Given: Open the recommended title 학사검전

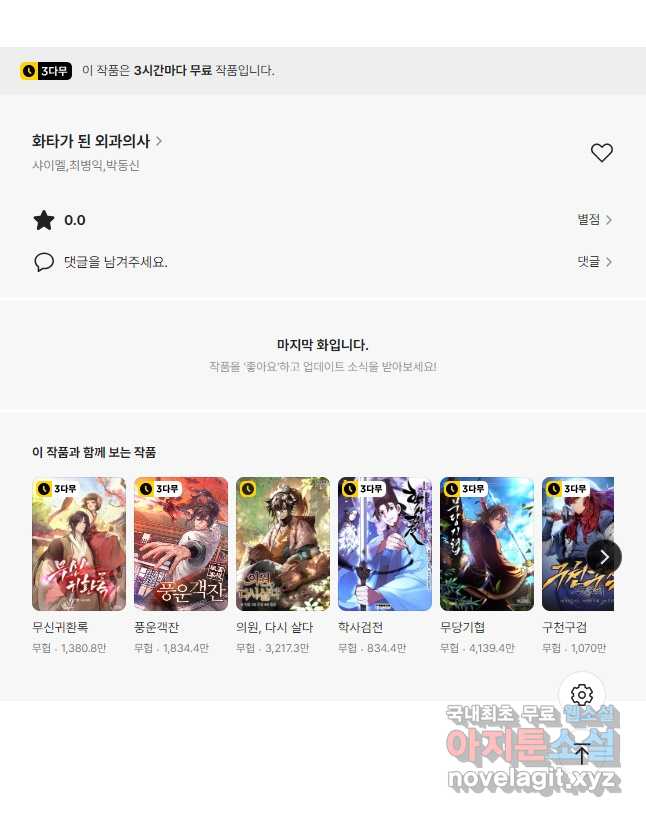Looking at the screenshot, I should tap(385, 544).
